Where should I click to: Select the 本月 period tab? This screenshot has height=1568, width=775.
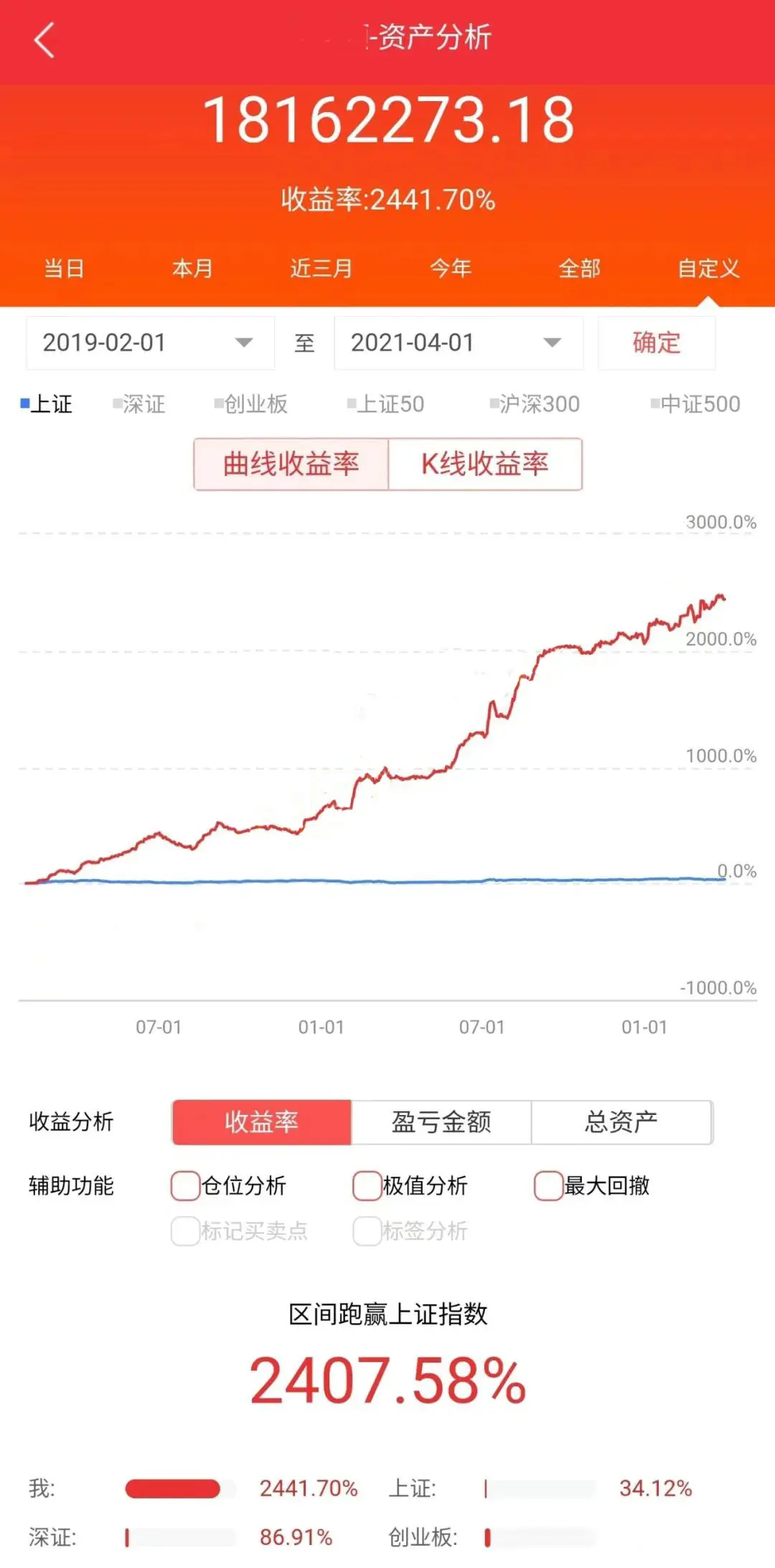pyautogui.click(x=193, y=269)
